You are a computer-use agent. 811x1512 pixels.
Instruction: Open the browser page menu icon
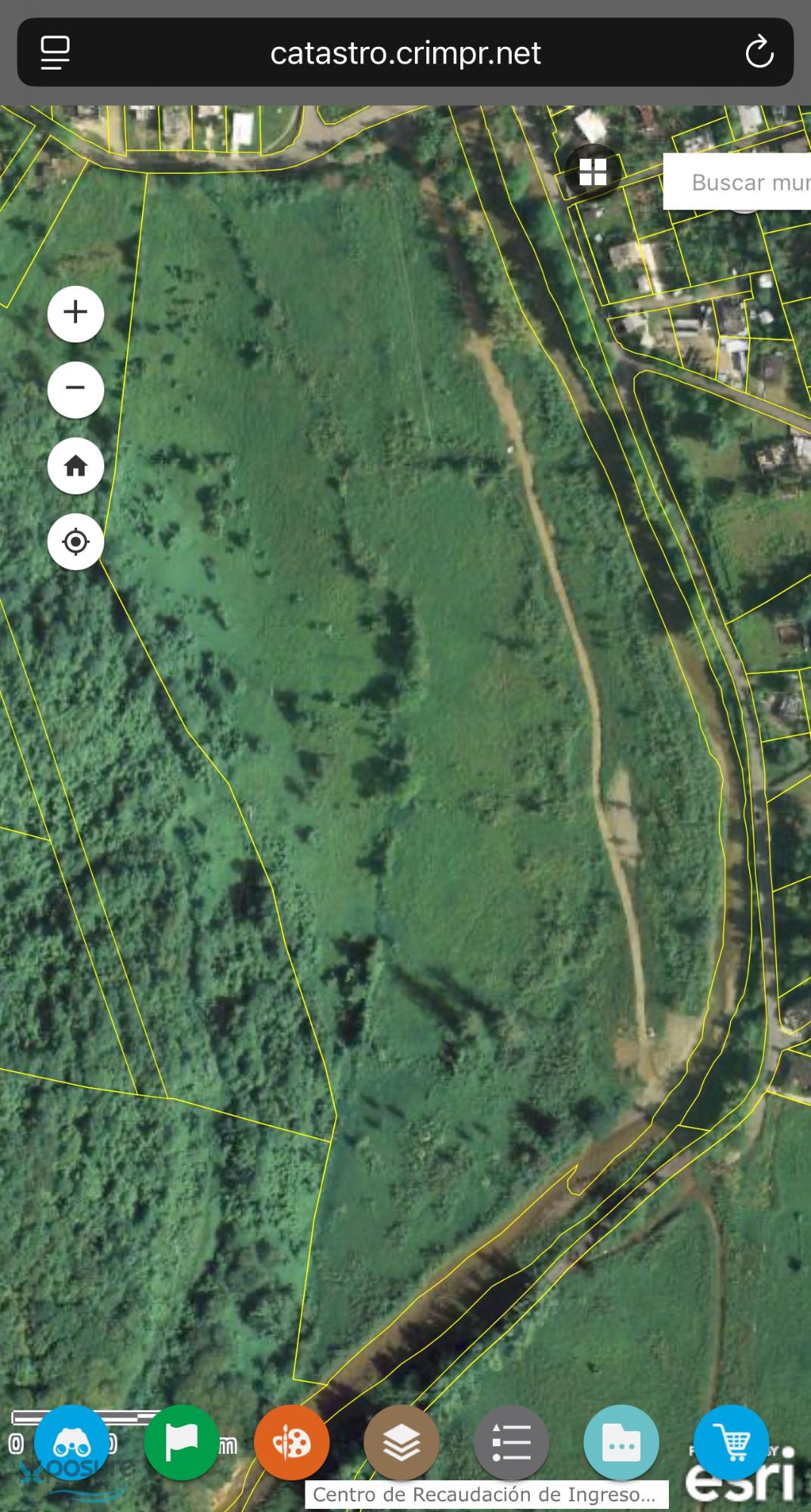55,53
